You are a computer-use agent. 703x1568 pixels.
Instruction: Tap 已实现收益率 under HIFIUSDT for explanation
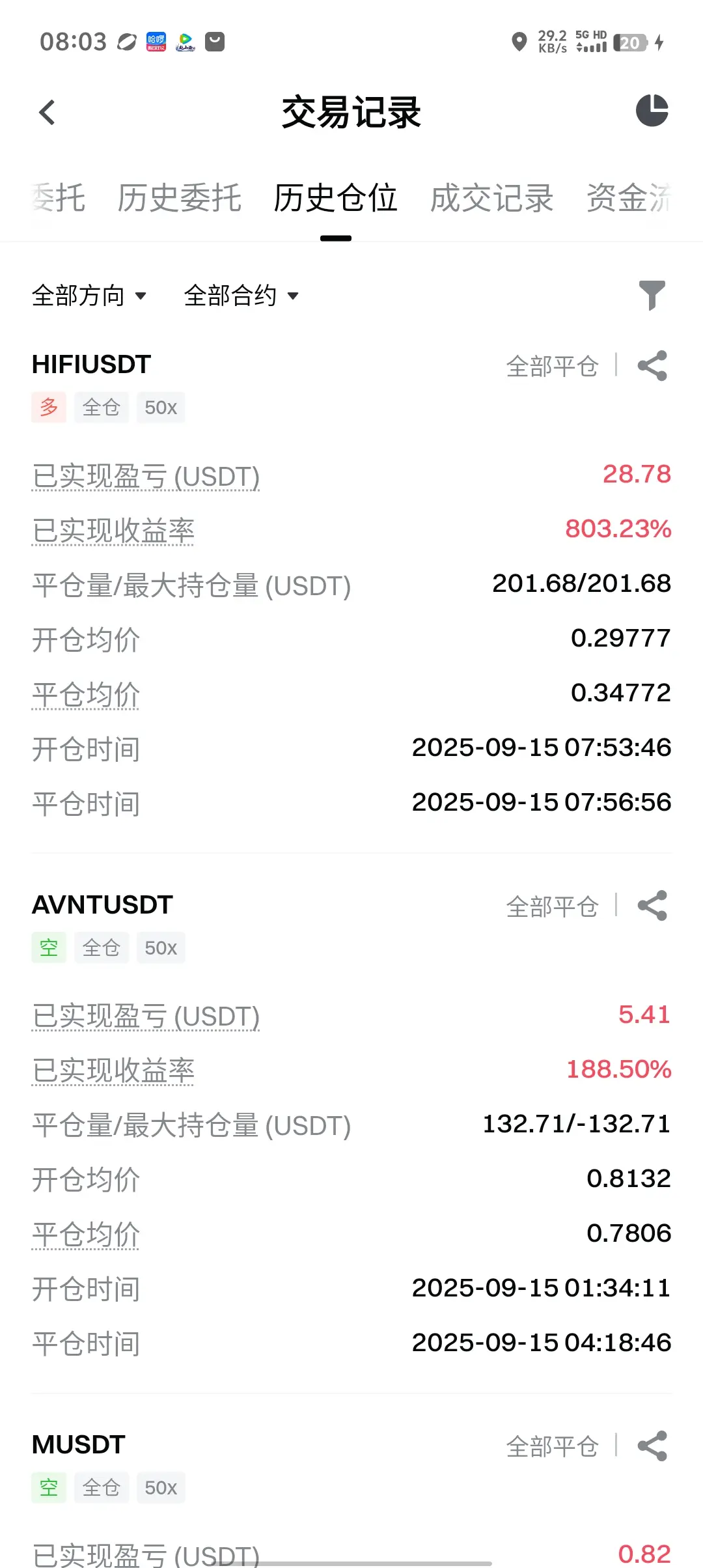click(113, 531)
